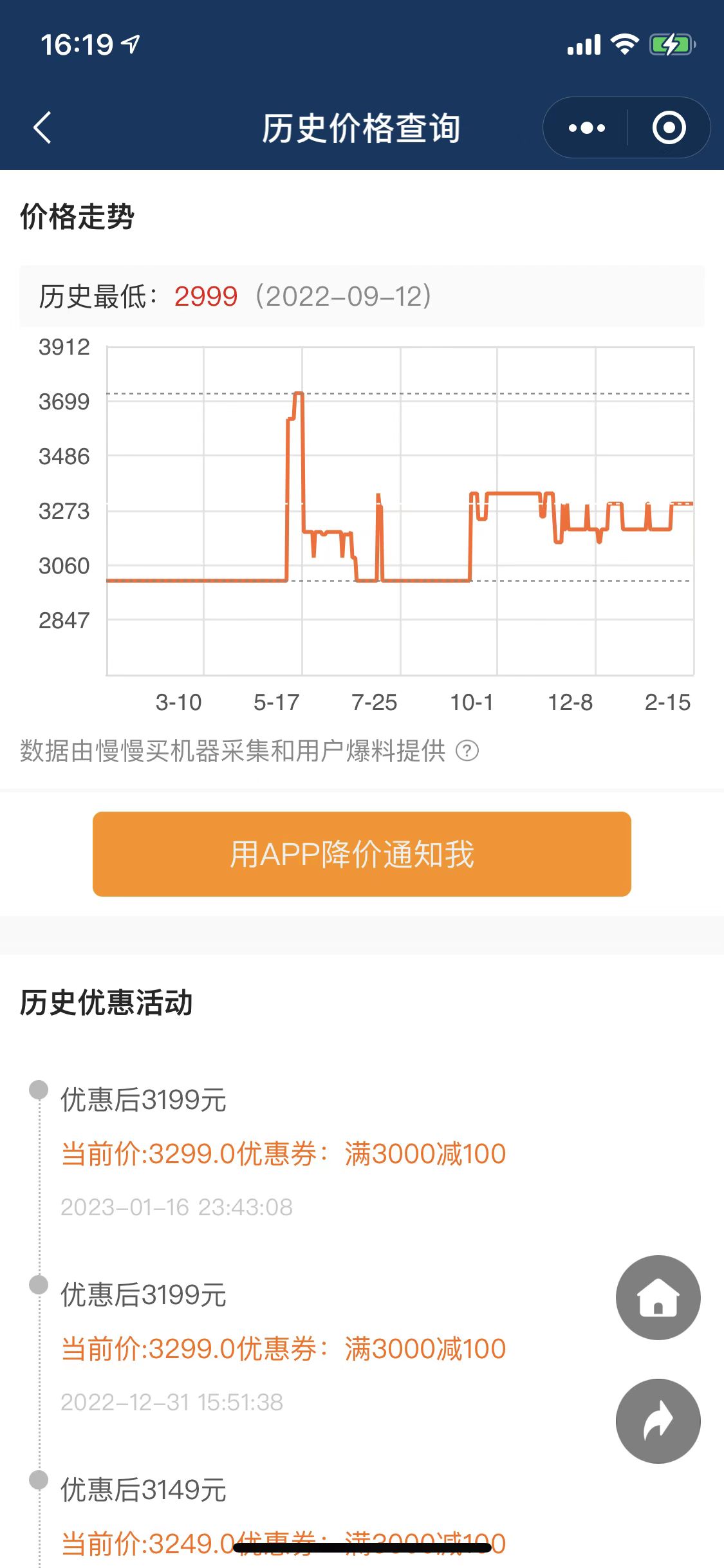This screenshot has width=724, height=1568.
Task: Close the mini program with the circle button
Action: (669, 127)
